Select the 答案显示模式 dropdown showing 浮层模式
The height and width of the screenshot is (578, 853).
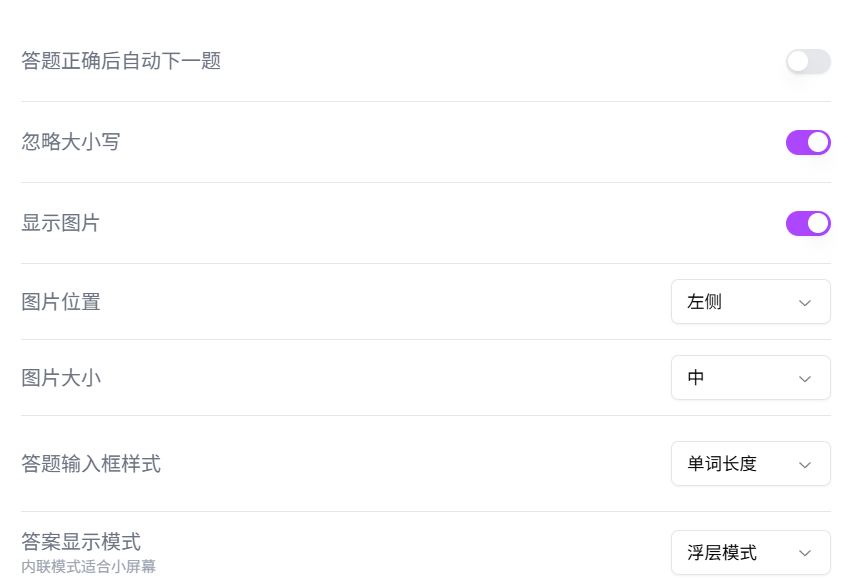750,553
